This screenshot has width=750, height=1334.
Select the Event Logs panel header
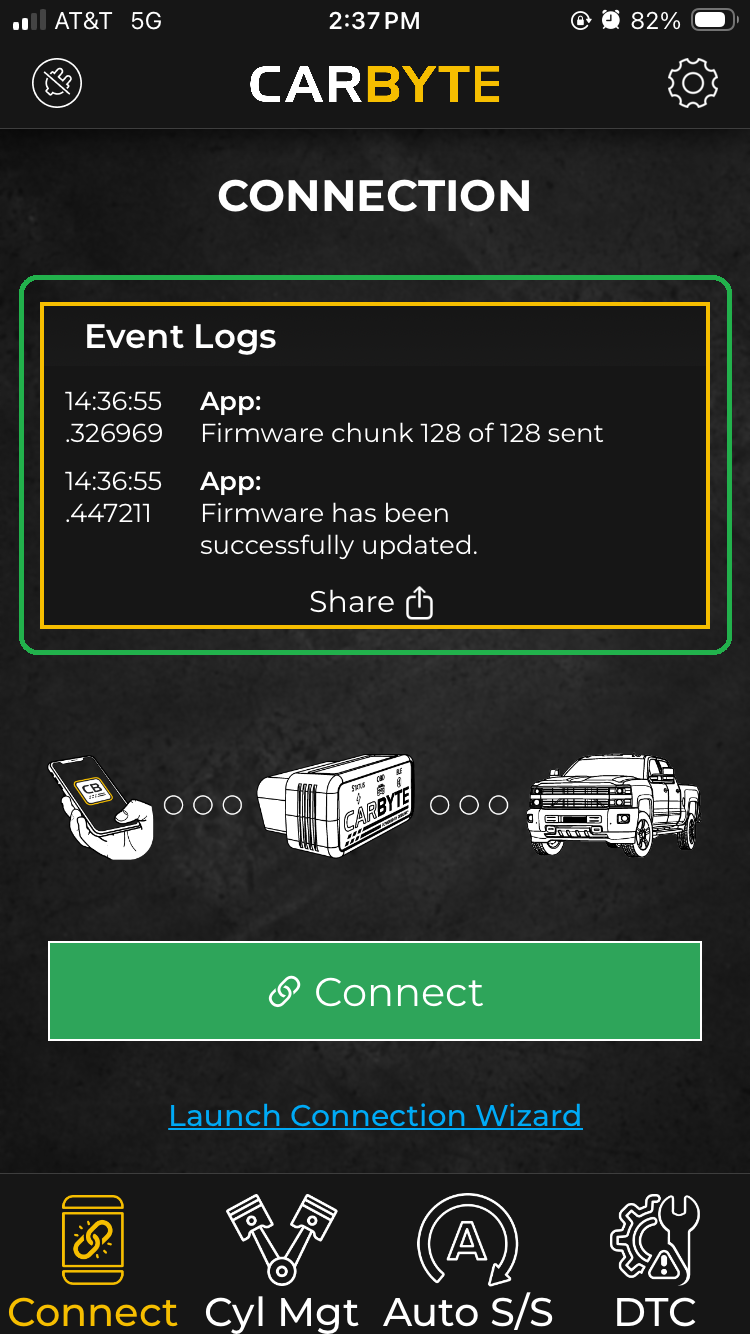[180, 337]
